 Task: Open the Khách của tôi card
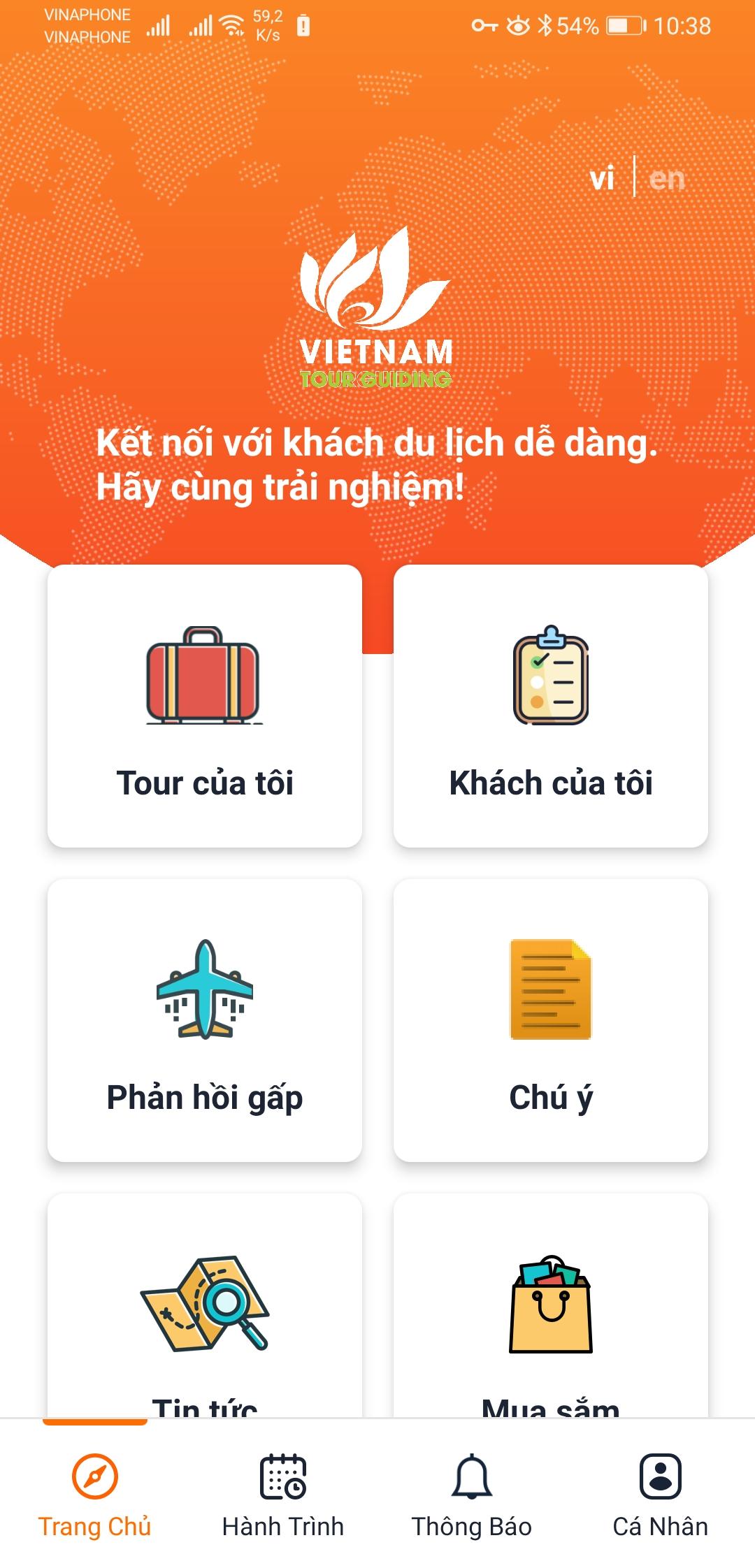pos(551,706)
